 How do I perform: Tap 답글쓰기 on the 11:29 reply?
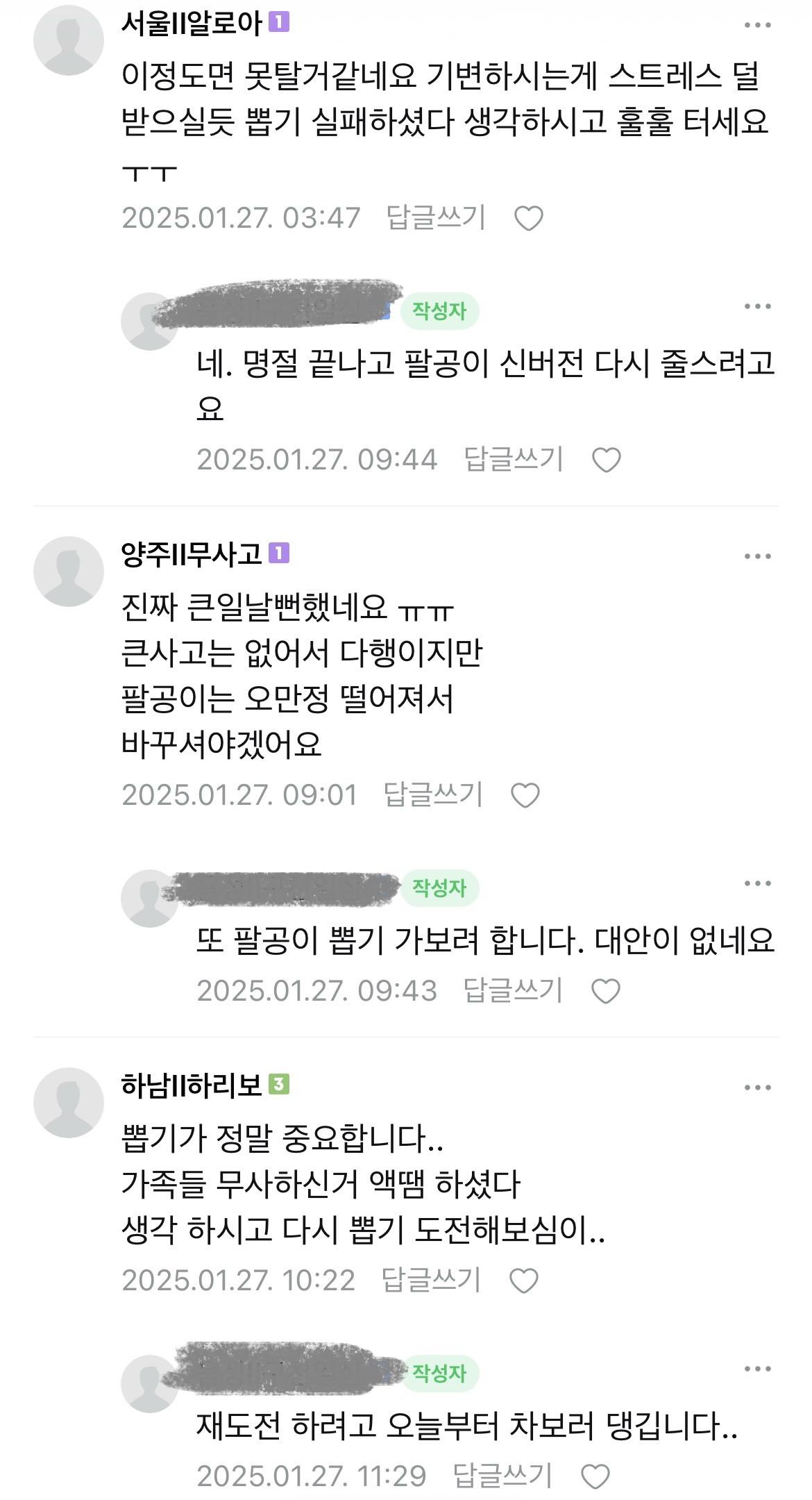tap(502, 1476)
